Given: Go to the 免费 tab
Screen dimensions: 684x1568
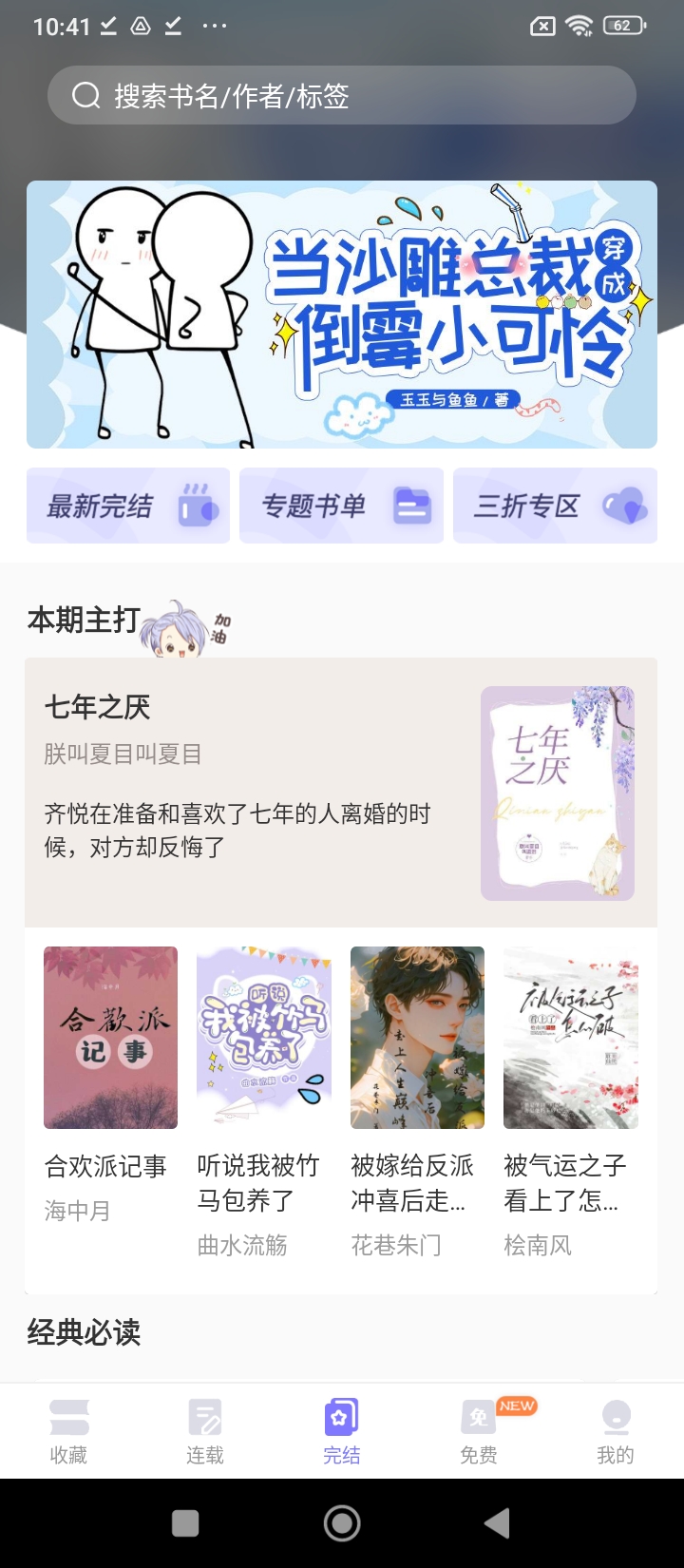Looking at the screenshot, I should point(479,1431).
